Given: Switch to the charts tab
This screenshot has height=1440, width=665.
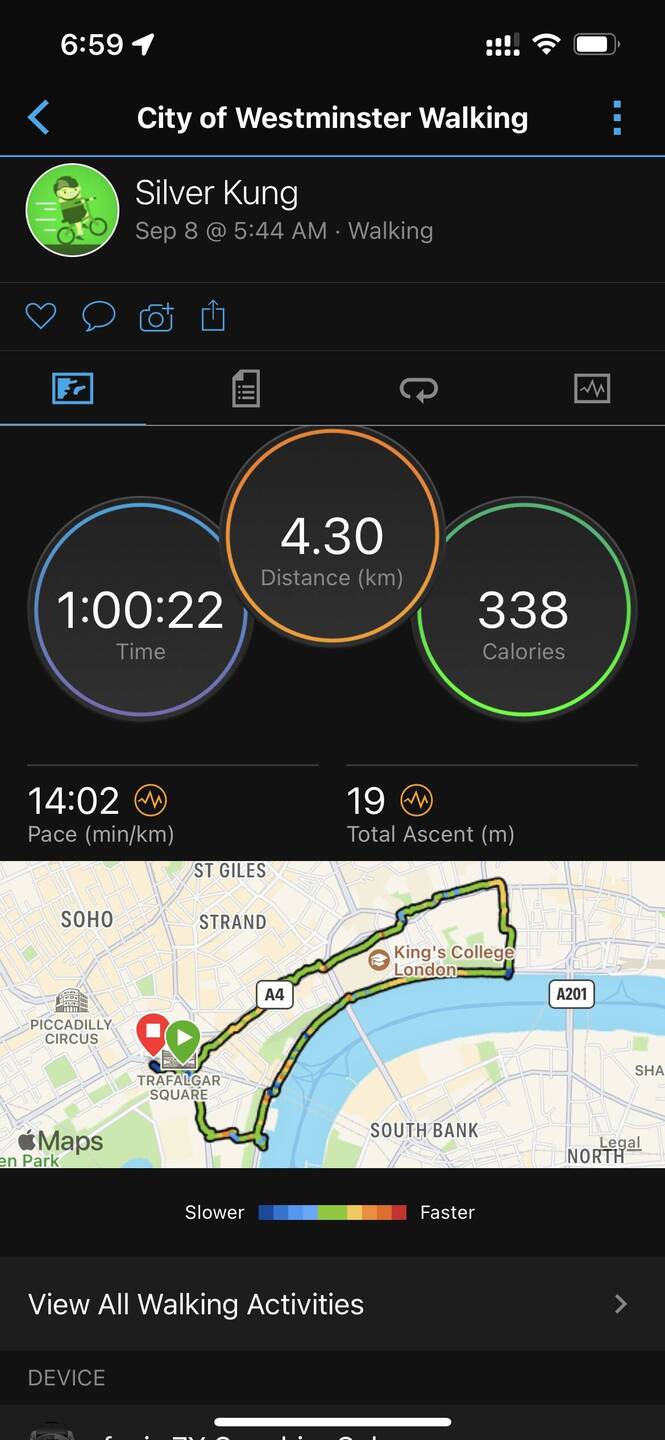Looking at the screenshot, I should [592, 388].
